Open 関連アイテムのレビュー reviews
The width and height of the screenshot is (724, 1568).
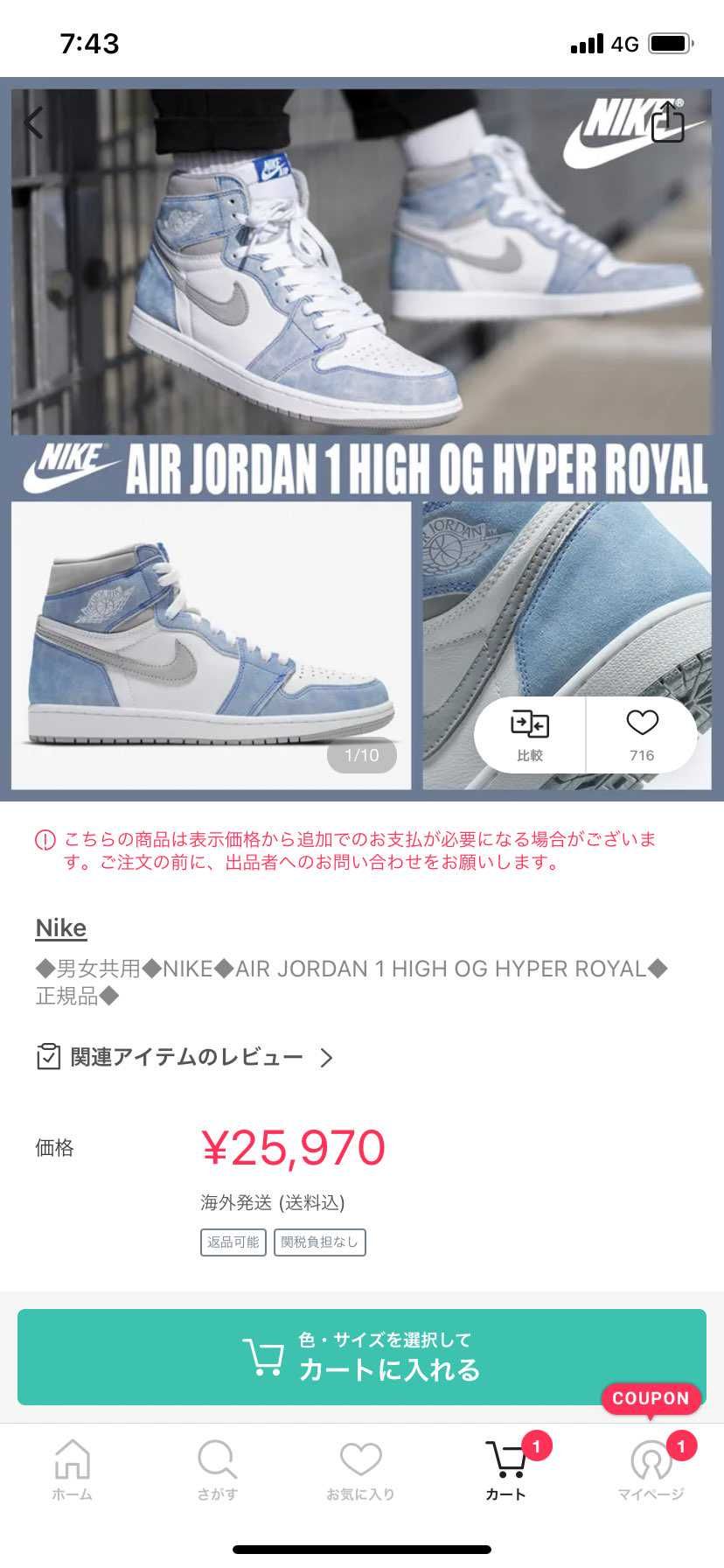point(185,1057)
